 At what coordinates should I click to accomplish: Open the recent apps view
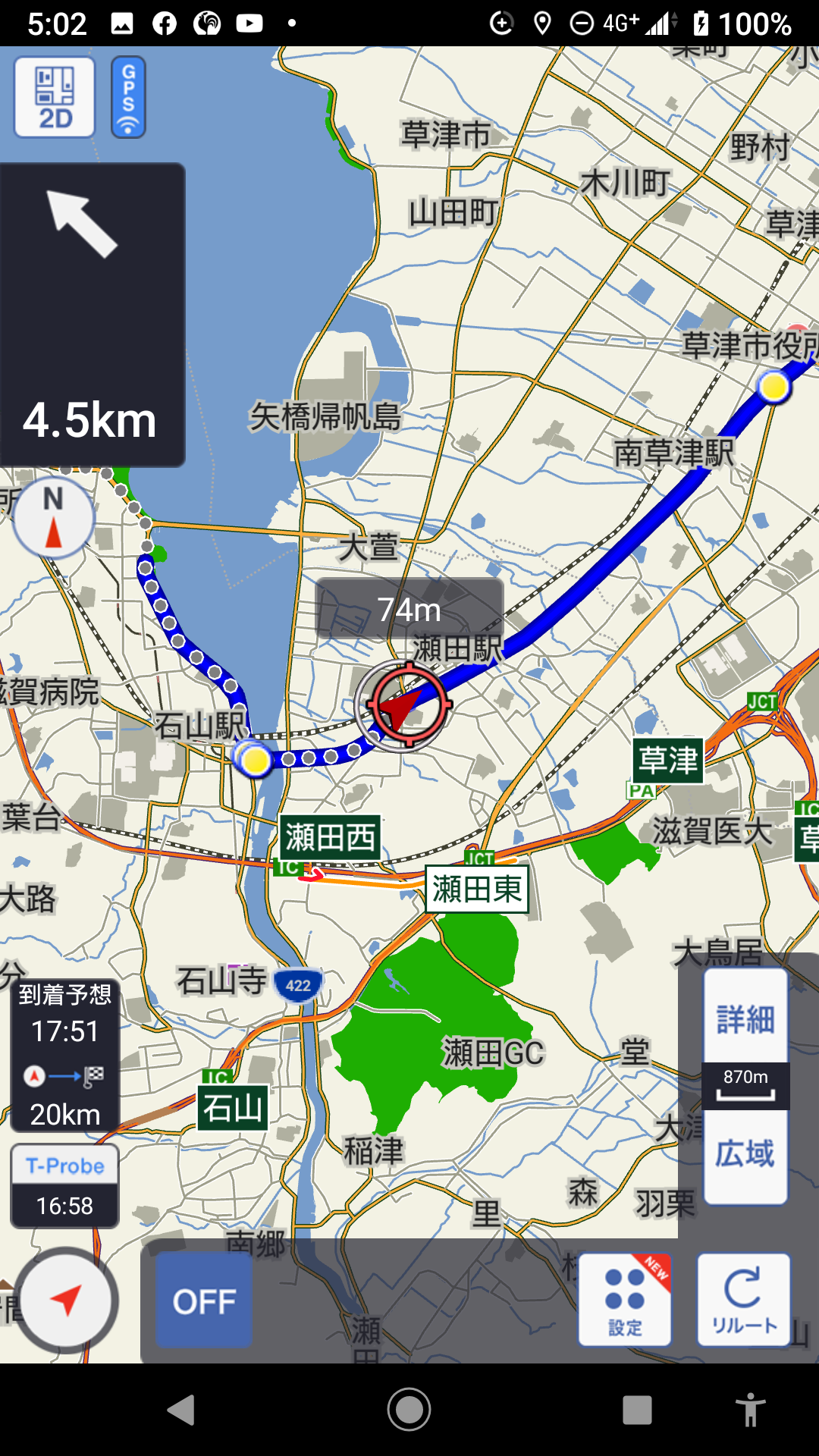[x=637, y=1410]
